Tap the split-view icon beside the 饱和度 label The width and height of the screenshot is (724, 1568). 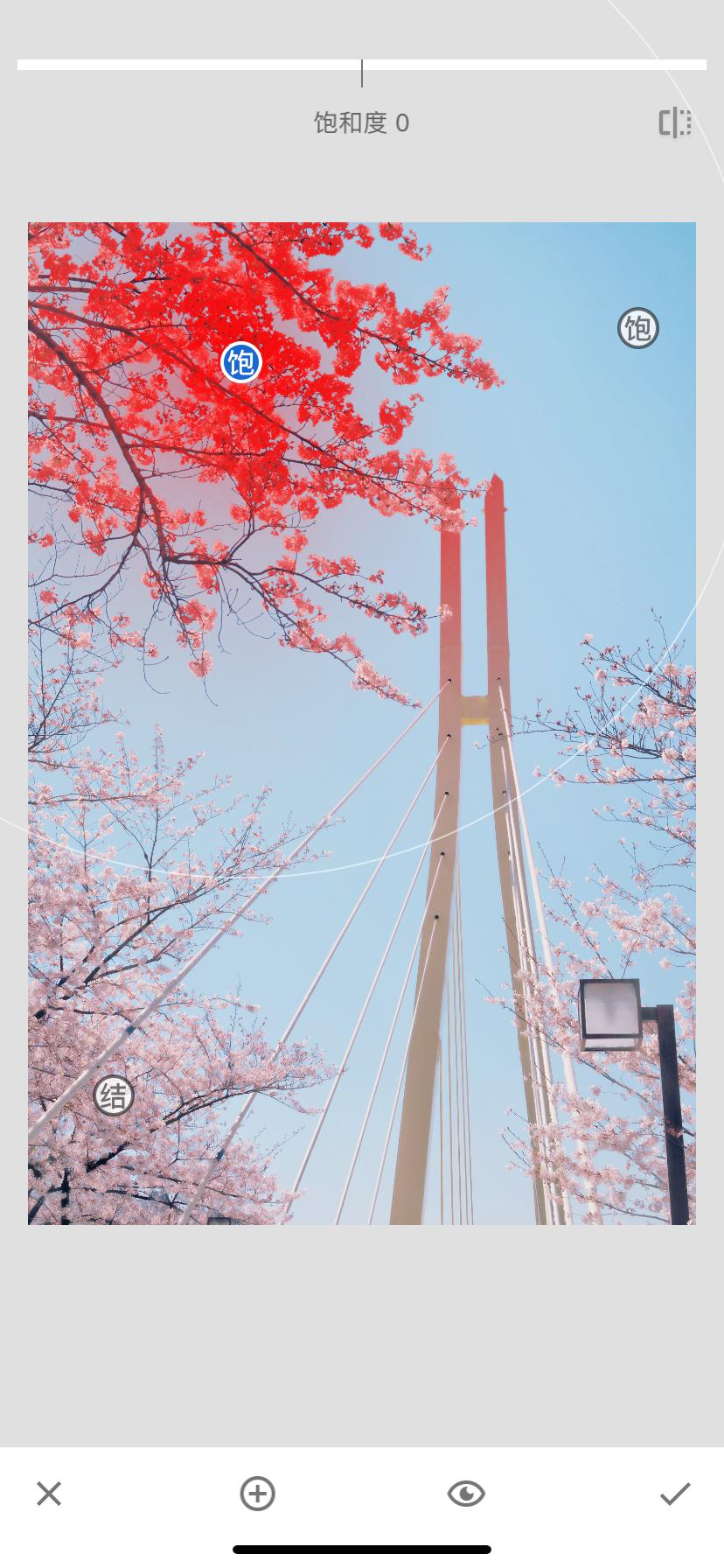coord(674,122)
